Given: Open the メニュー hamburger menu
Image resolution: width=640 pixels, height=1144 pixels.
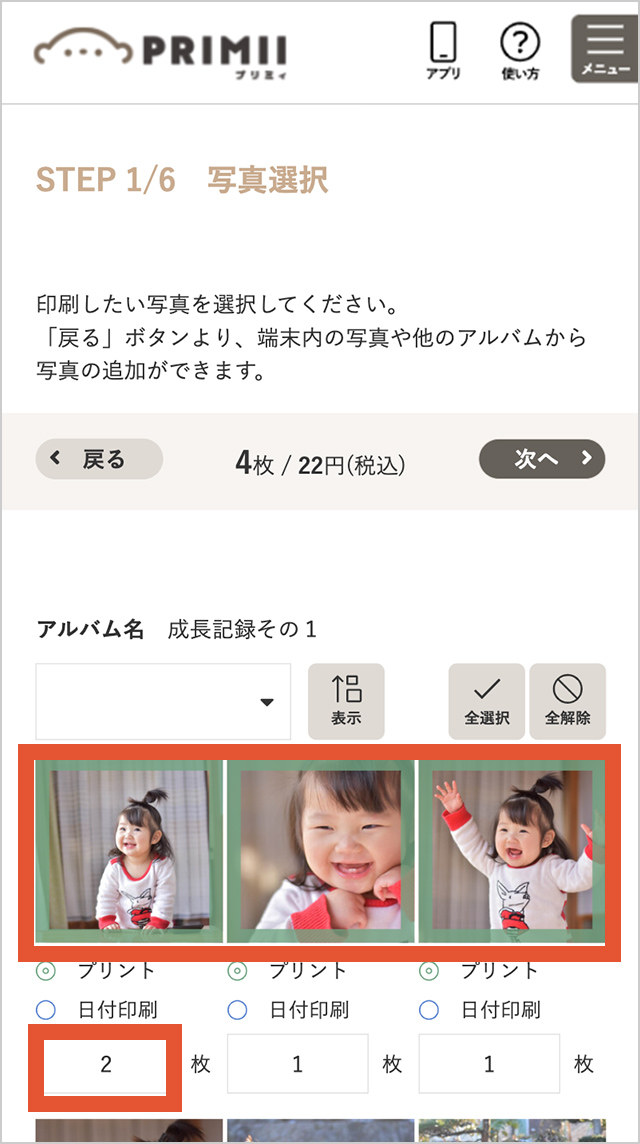Looking at the screenshot, I should click(604, 48).
